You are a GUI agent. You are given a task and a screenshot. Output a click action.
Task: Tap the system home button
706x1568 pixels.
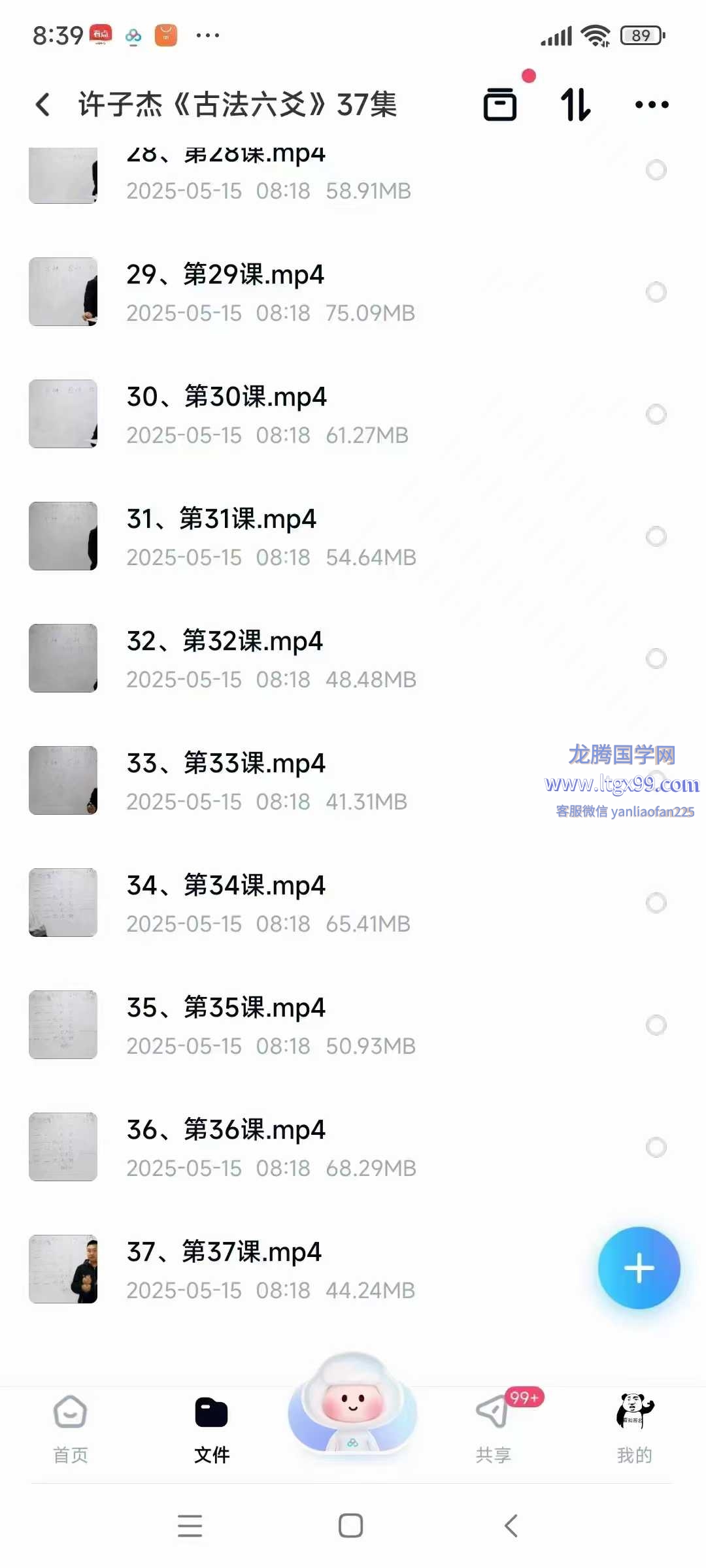[351, 1526]
